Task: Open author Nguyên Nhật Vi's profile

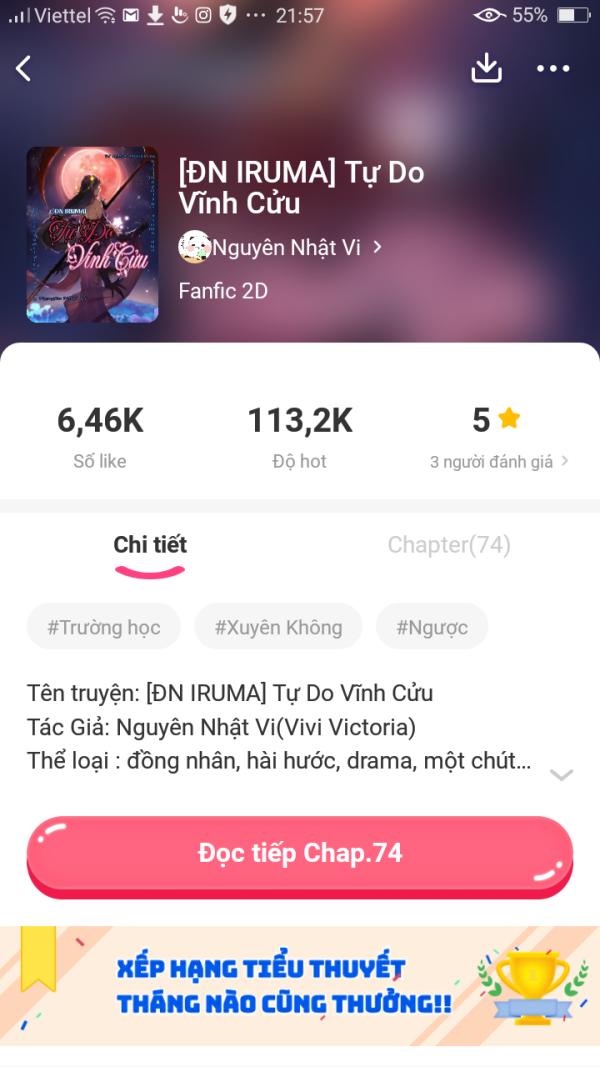Action: pos(284,247)
